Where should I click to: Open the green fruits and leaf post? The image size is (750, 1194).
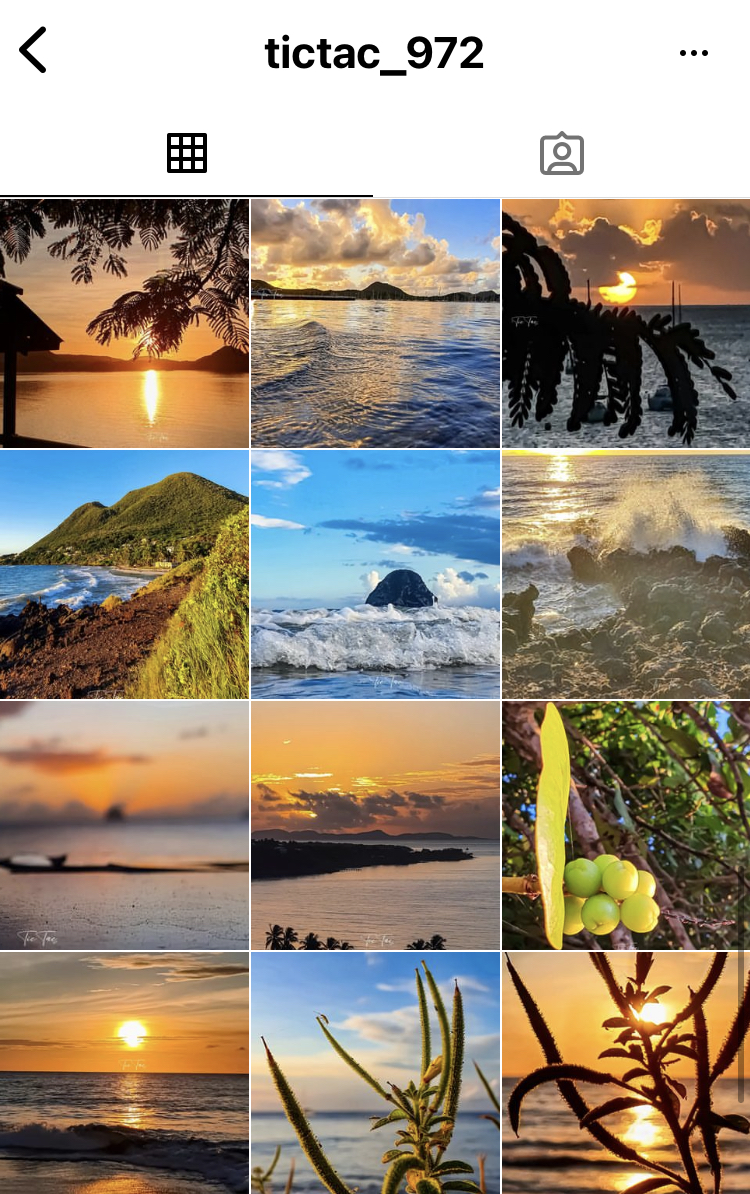626,825
